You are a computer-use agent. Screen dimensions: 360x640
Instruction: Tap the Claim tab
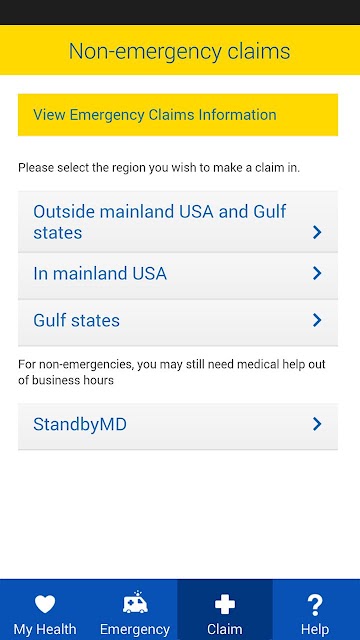click(x=225, y=609)
